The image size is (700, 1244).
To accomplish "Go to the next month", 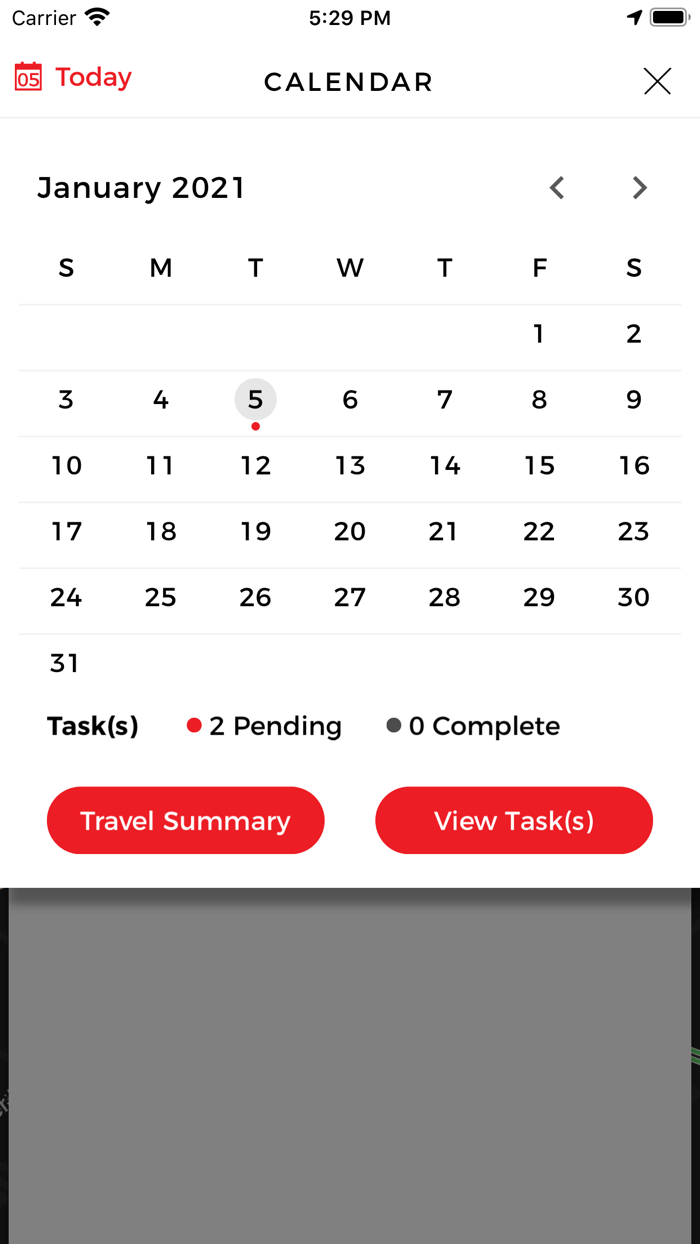I will [640, 187].
